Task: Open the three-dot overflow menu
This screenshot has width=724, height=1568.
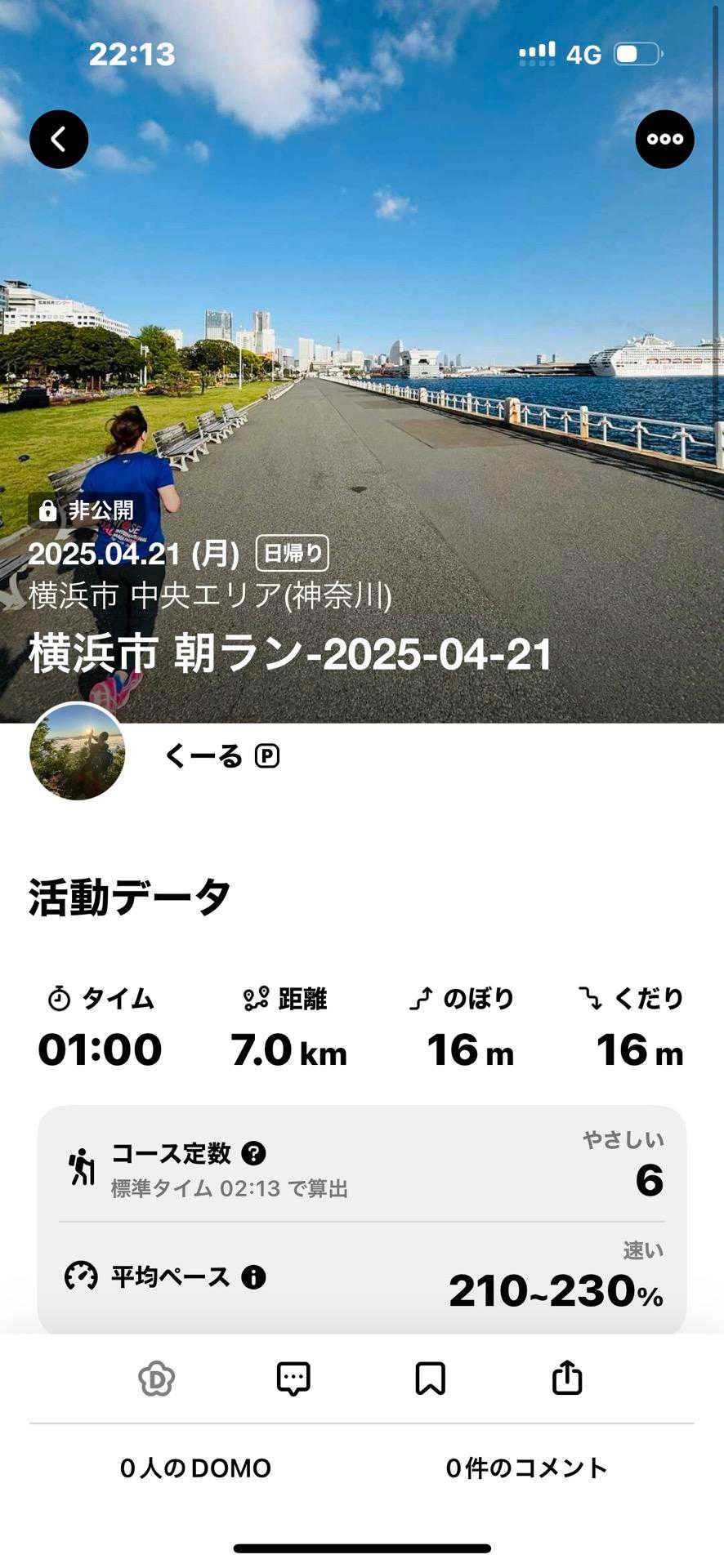Action: pos(664,140)
